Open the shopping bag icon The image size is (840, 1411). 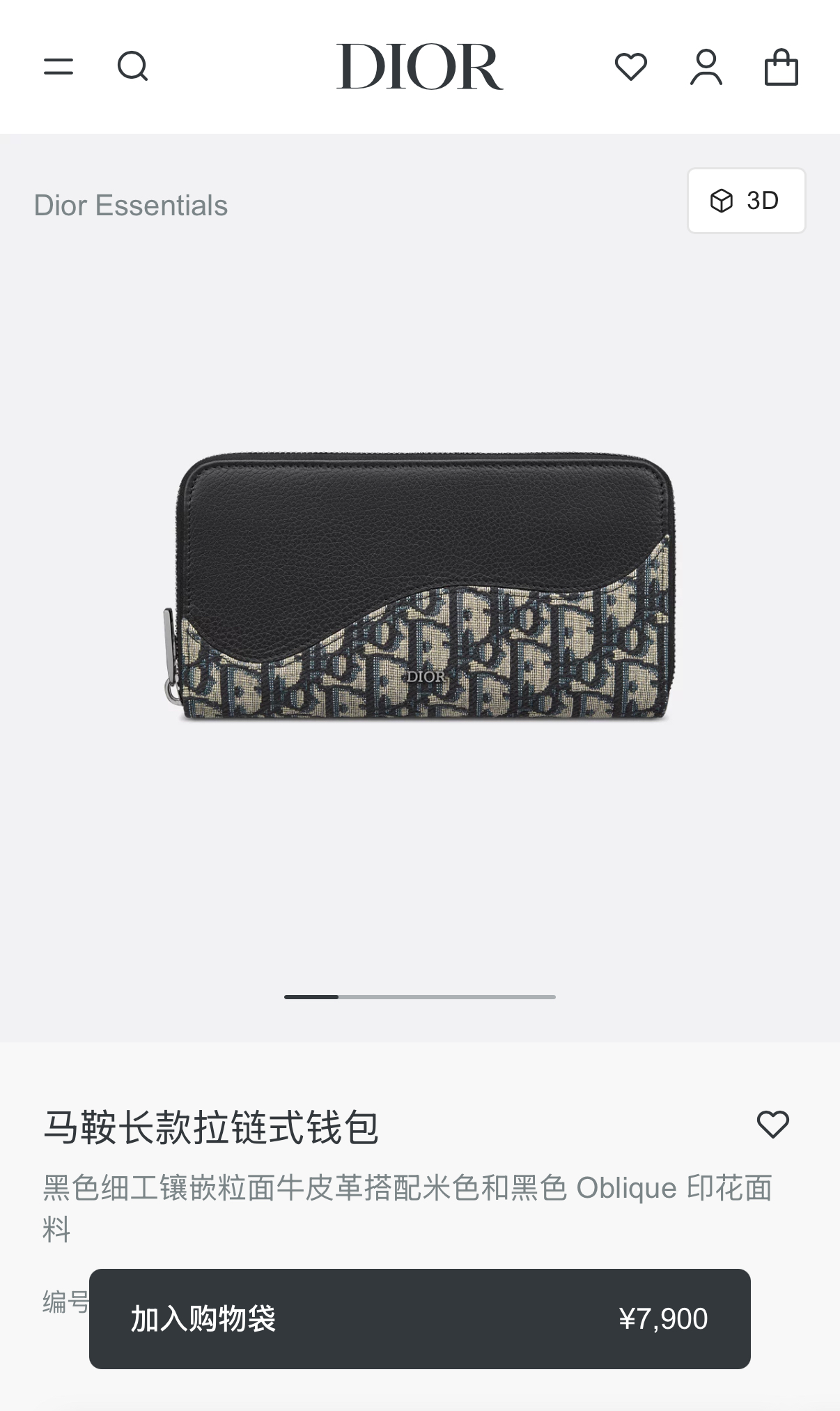point(781,67)
